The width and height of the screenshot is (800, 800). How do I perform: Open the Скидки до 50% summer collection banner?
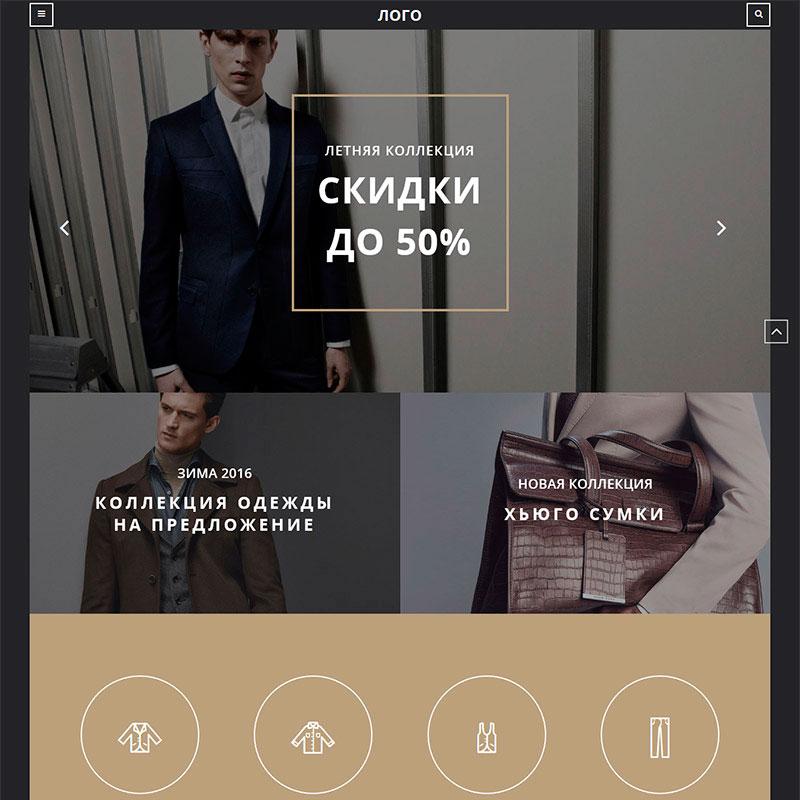pos(400,203)
